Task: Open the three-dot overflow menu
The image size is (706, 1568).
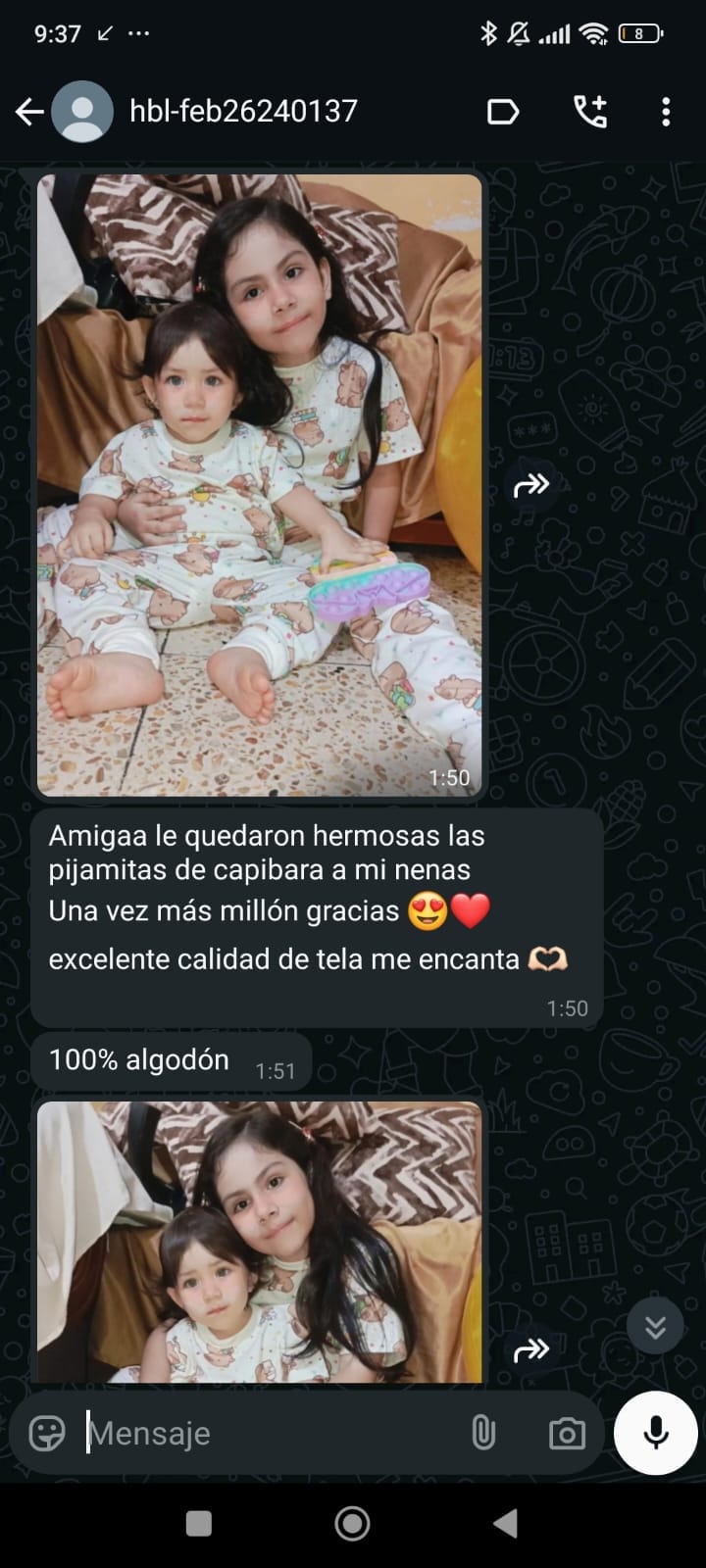Action: pos(666,112)
